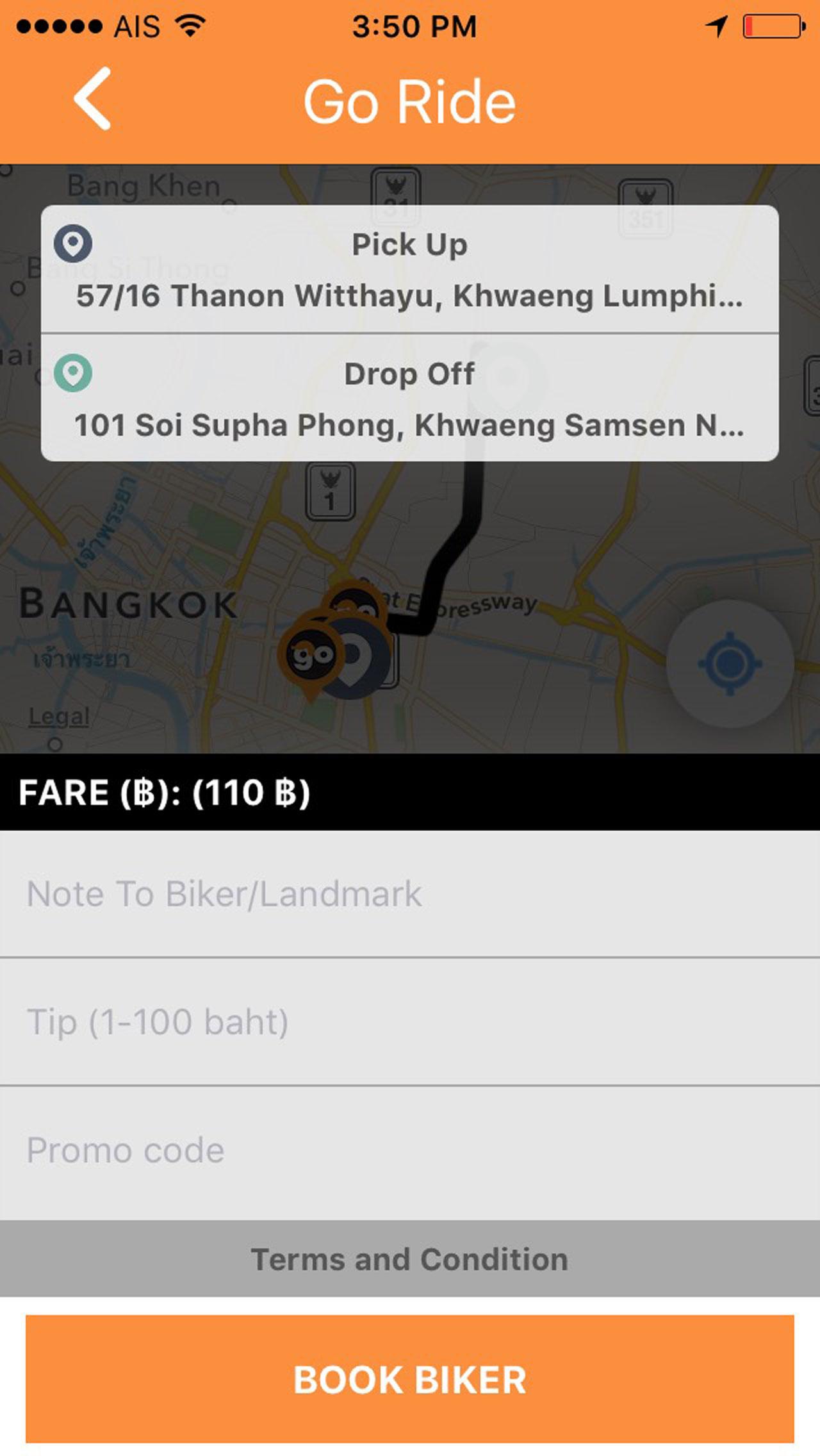Image resolution: width=820 pixels, height=1456 pixels.
Task: Book a biker for this ride
Action: (x=410, y=1379)
